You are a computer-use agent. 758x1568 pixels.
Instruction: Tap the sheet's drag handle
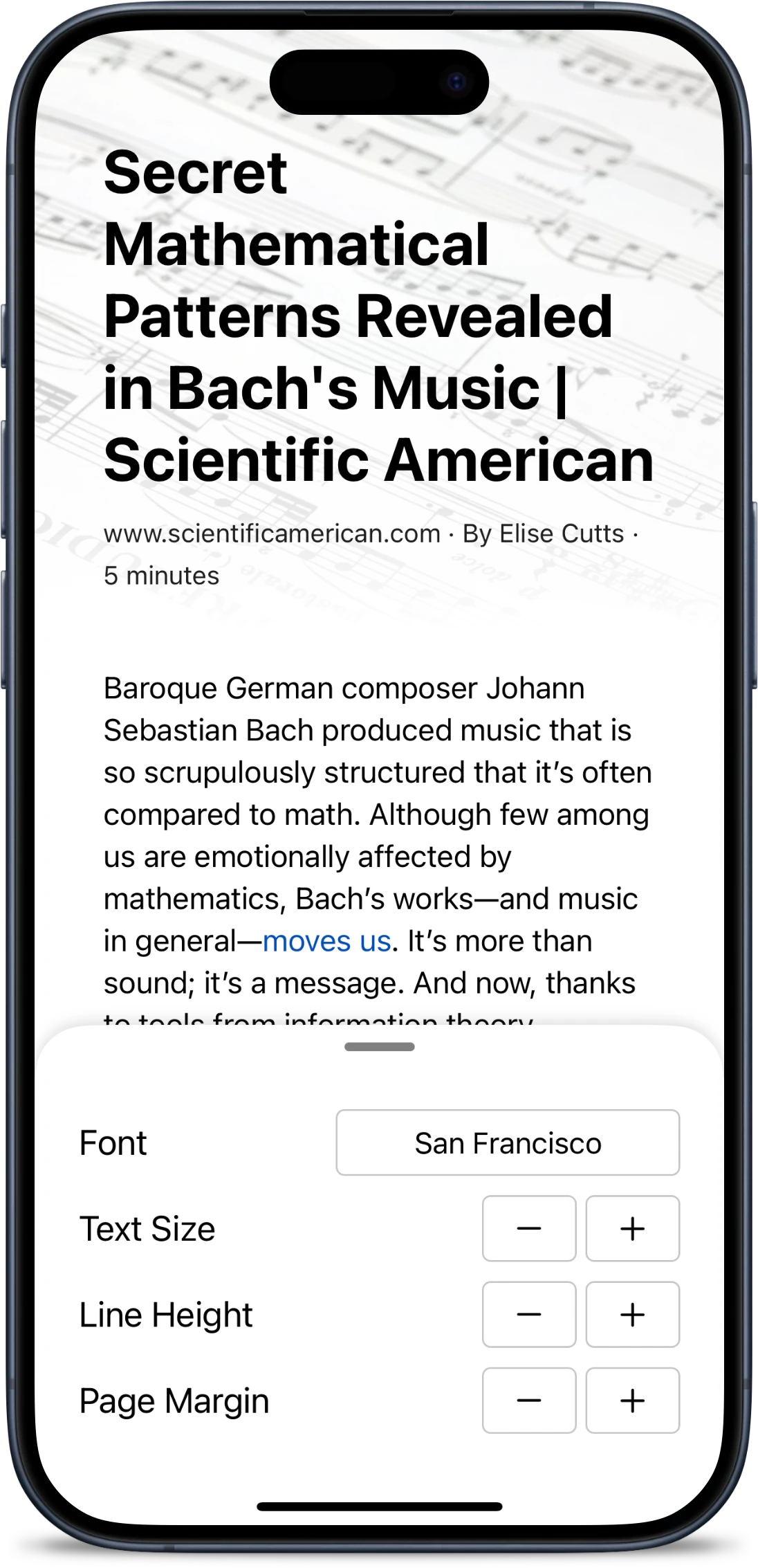(379, 1048)
